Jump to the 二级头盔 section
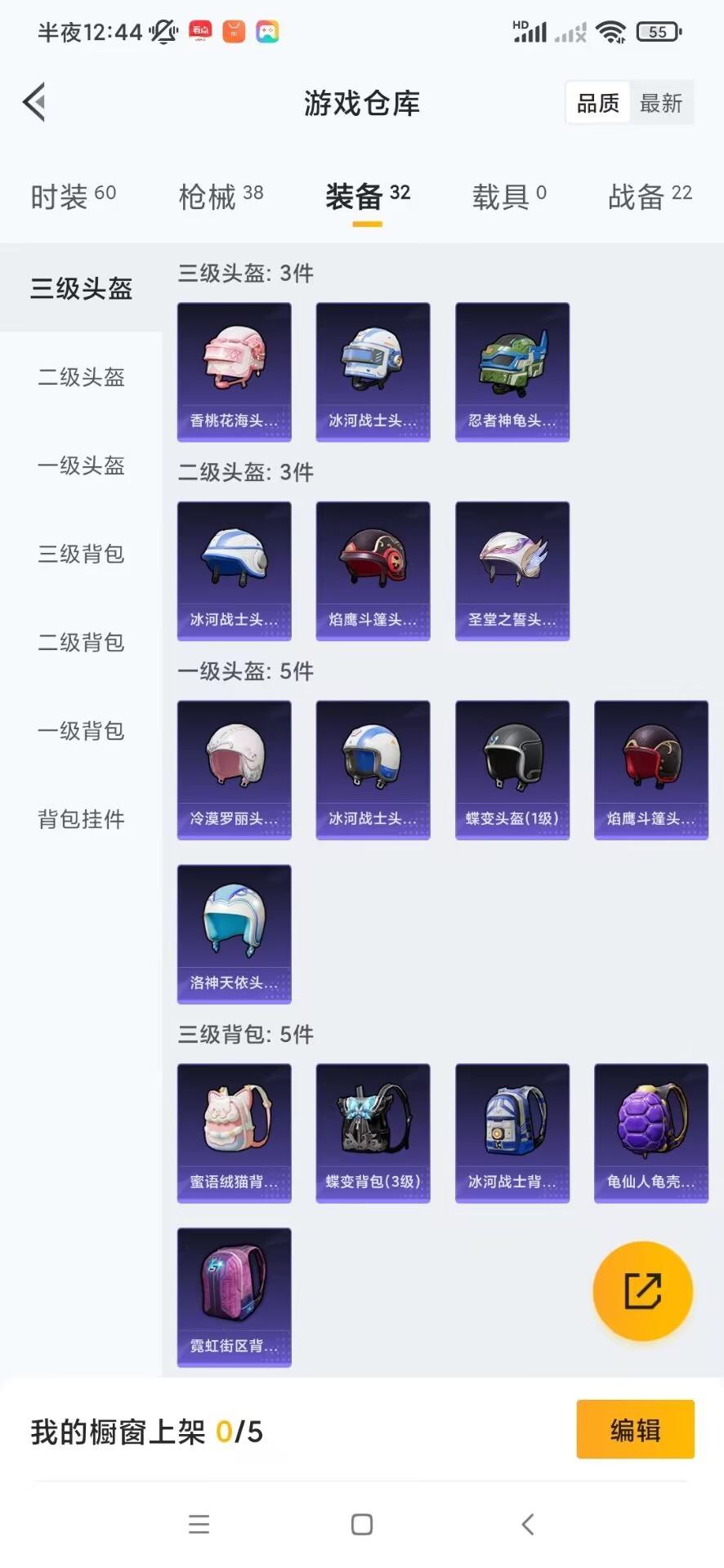The height and width of the screenshot is (1568, 724). click(81, 377)
